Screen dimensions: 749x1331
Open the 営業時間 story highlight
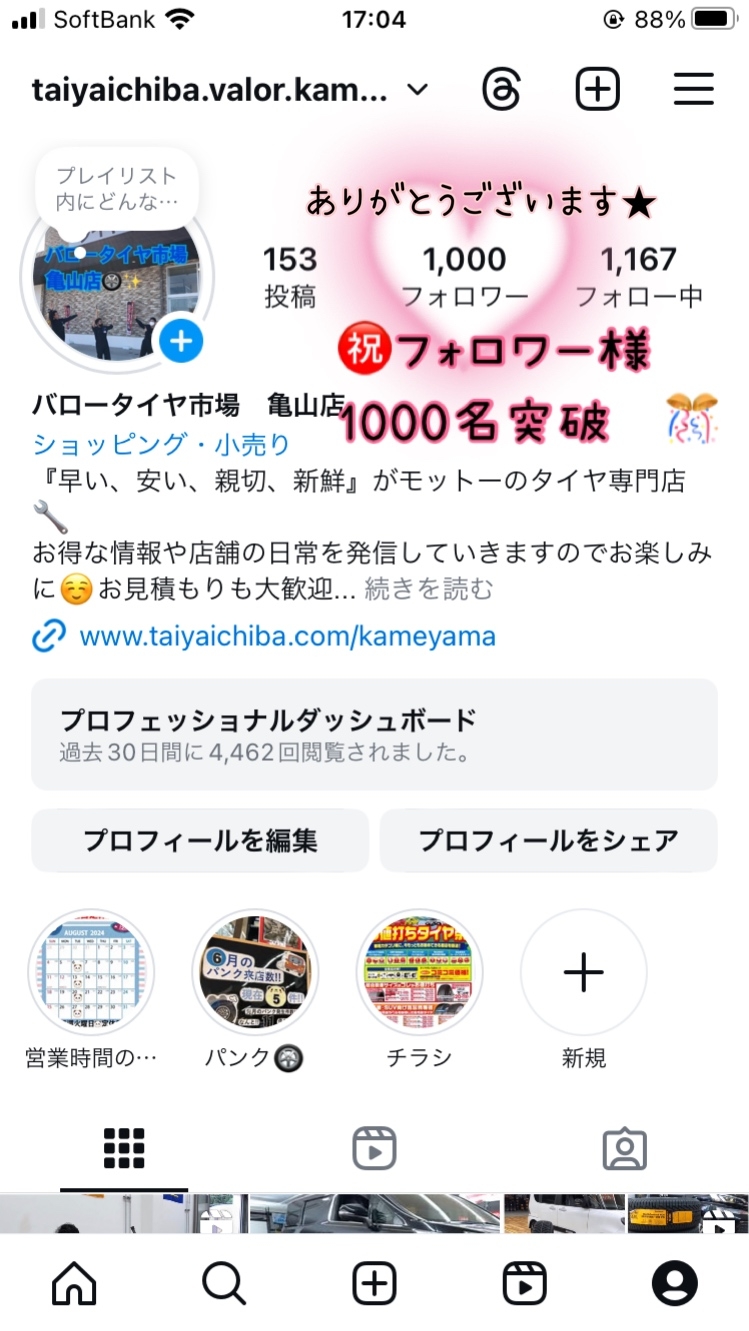[x=91, y=972]
